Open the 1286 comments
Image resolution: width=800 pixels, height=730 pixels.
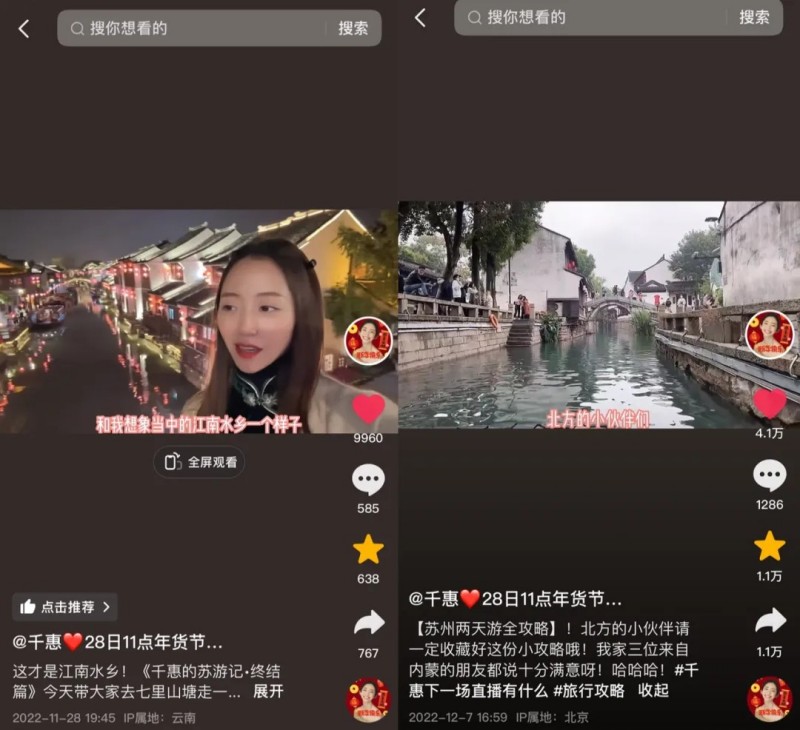click(769, 476)
